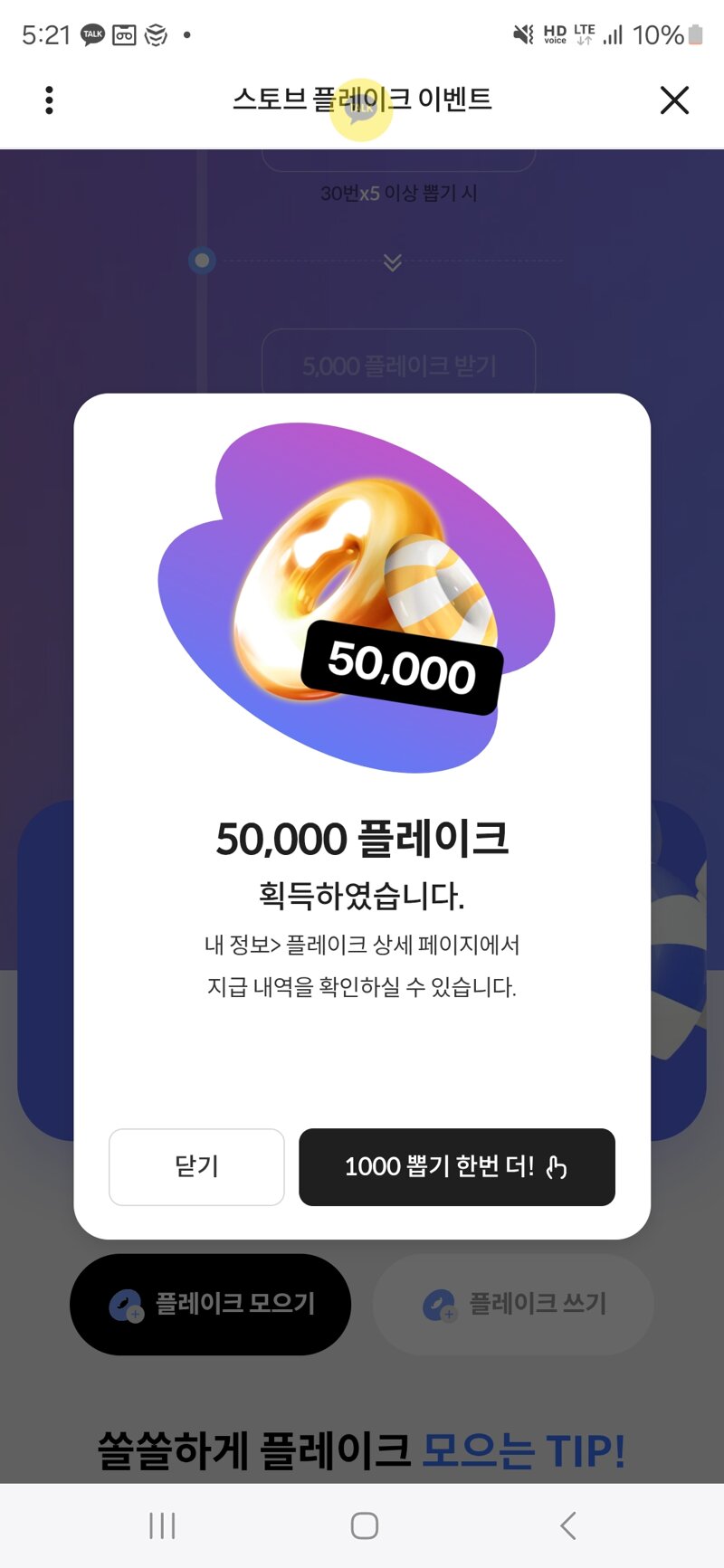
Task: Open the three-dot overflow menu
Action: click(49, 100)
